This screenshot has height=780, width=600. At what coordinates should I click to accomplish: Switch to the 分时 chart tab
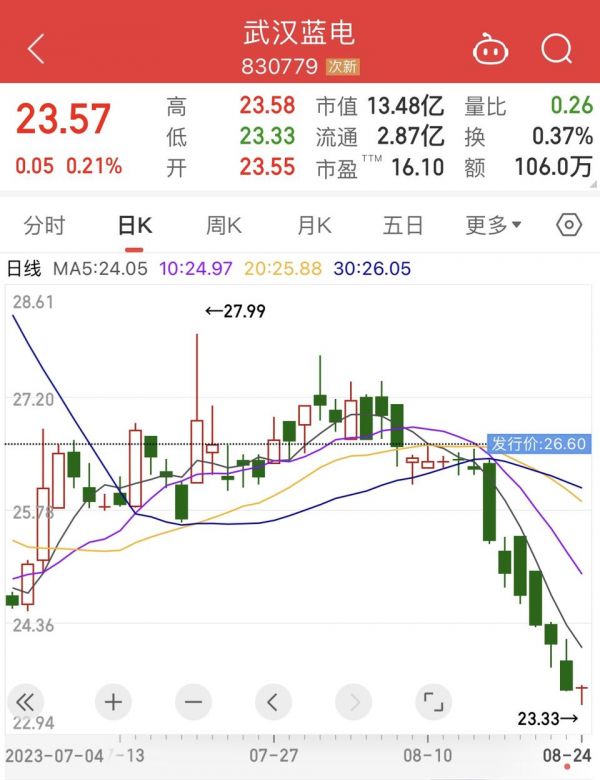coord(45,226)
